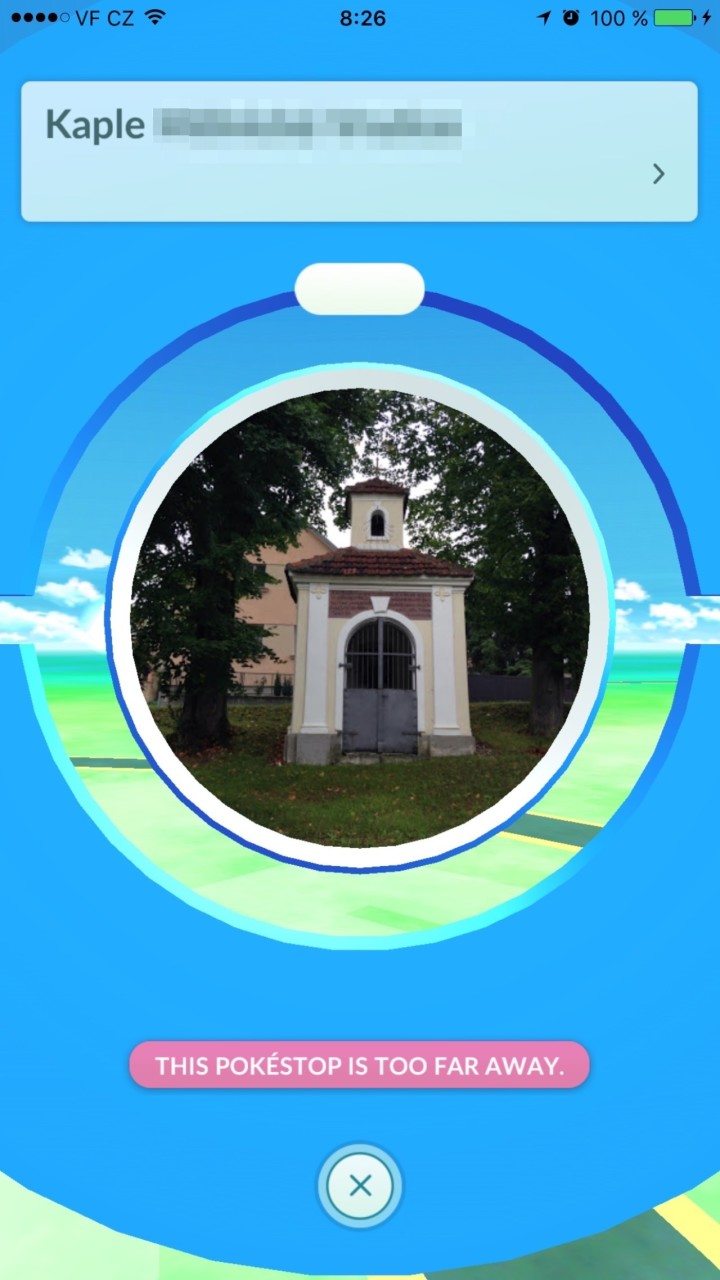Open the Kaple PokéStop details chevron
The width and height of the screenshot is (720, 1280).
point(658,174)
